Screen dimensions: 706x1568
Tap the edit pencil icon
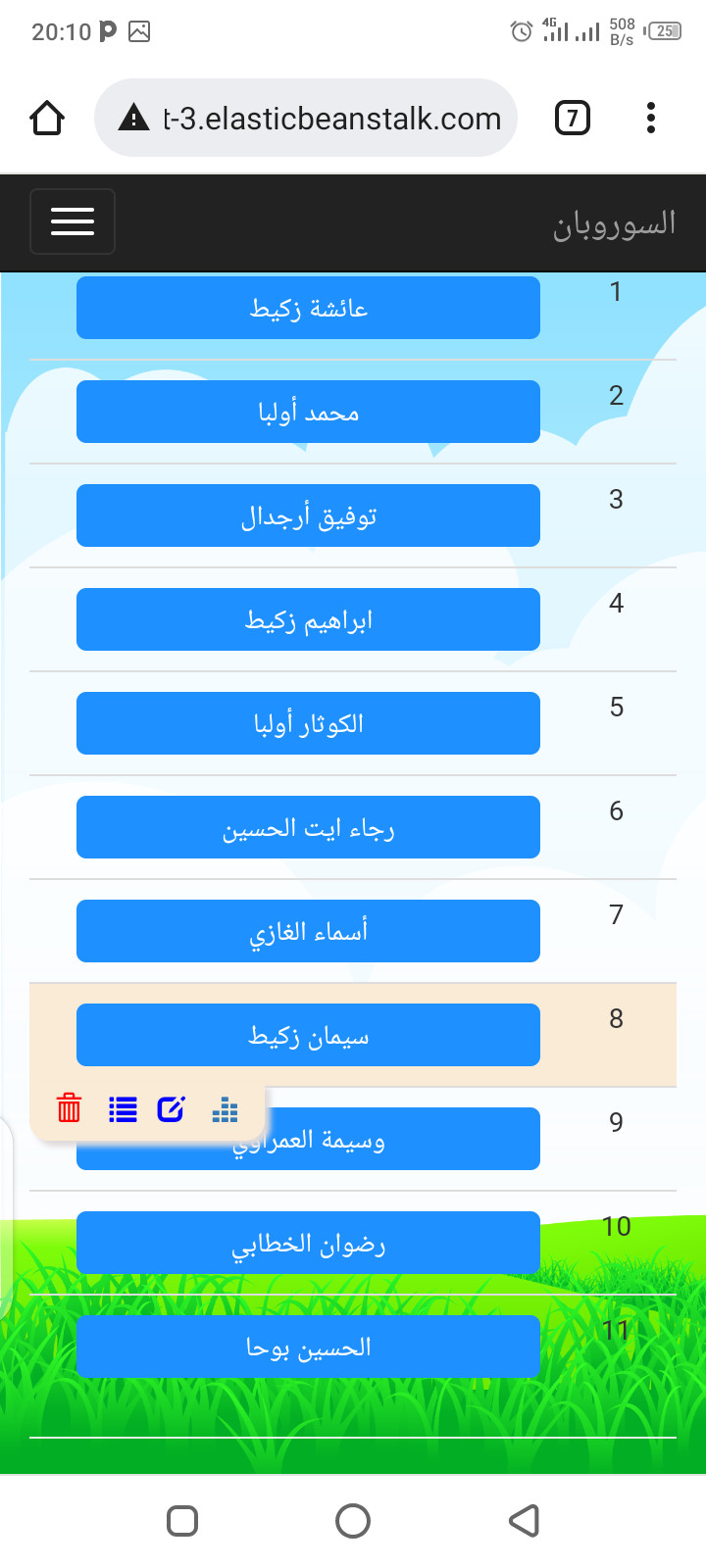coord(171,1108)
